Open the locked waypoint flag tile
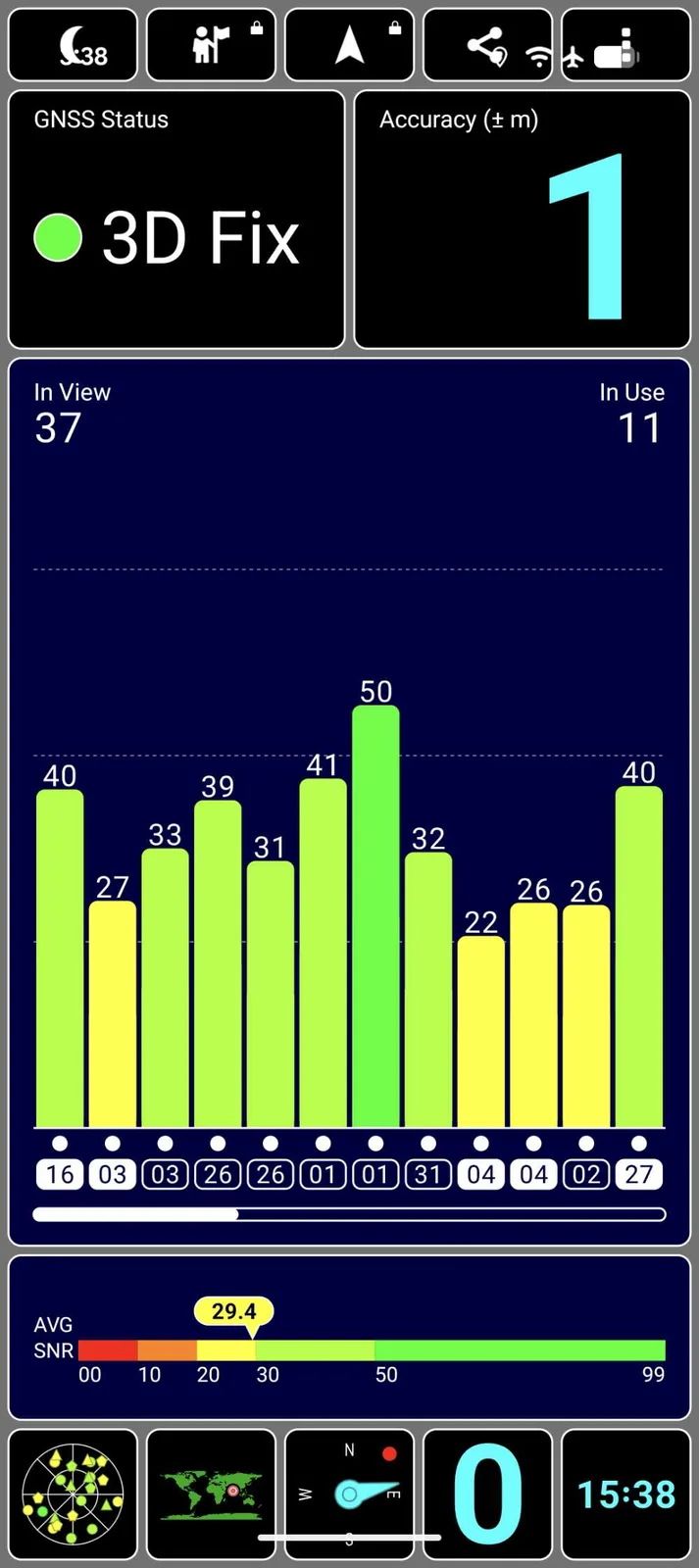The width and height of the screenshot is (699, 1568). click(x=211, y=45)
